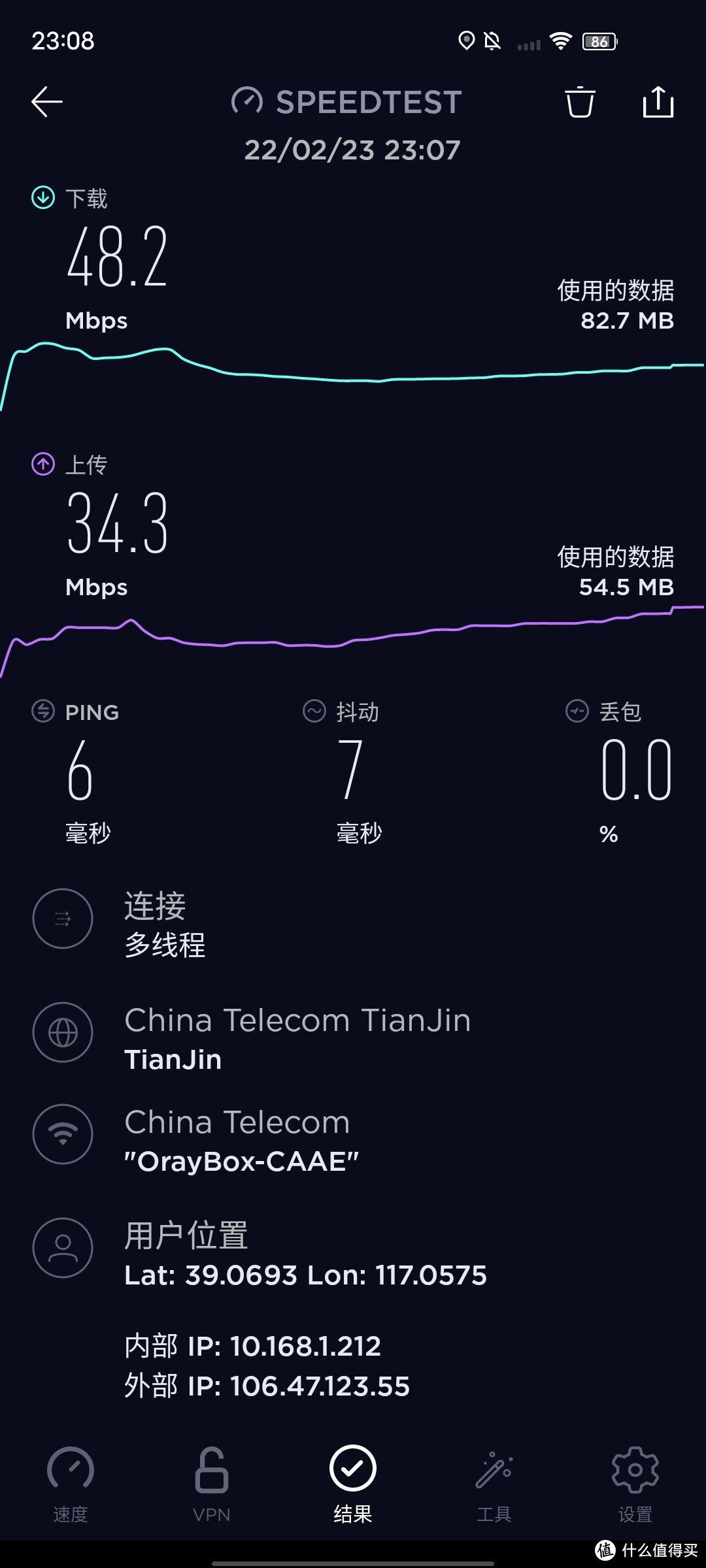
Task: Select the upload arrow icon beside 上传
Action: (x=42, y=464)
